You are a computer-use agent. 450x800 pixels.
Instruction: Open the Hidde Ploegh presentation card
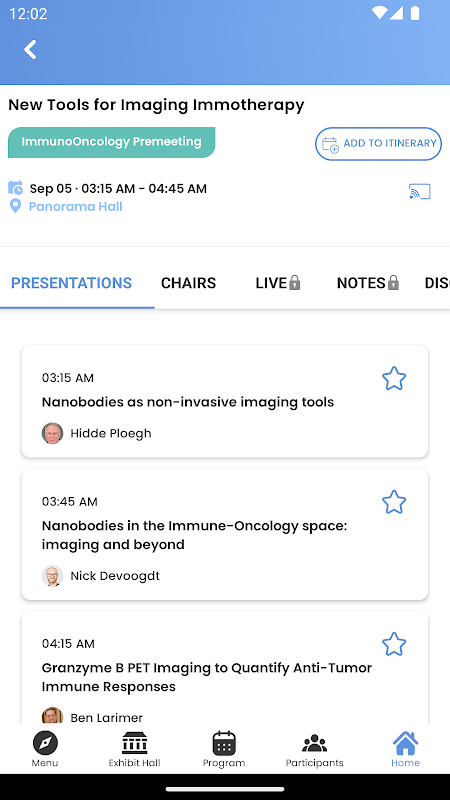224,402
